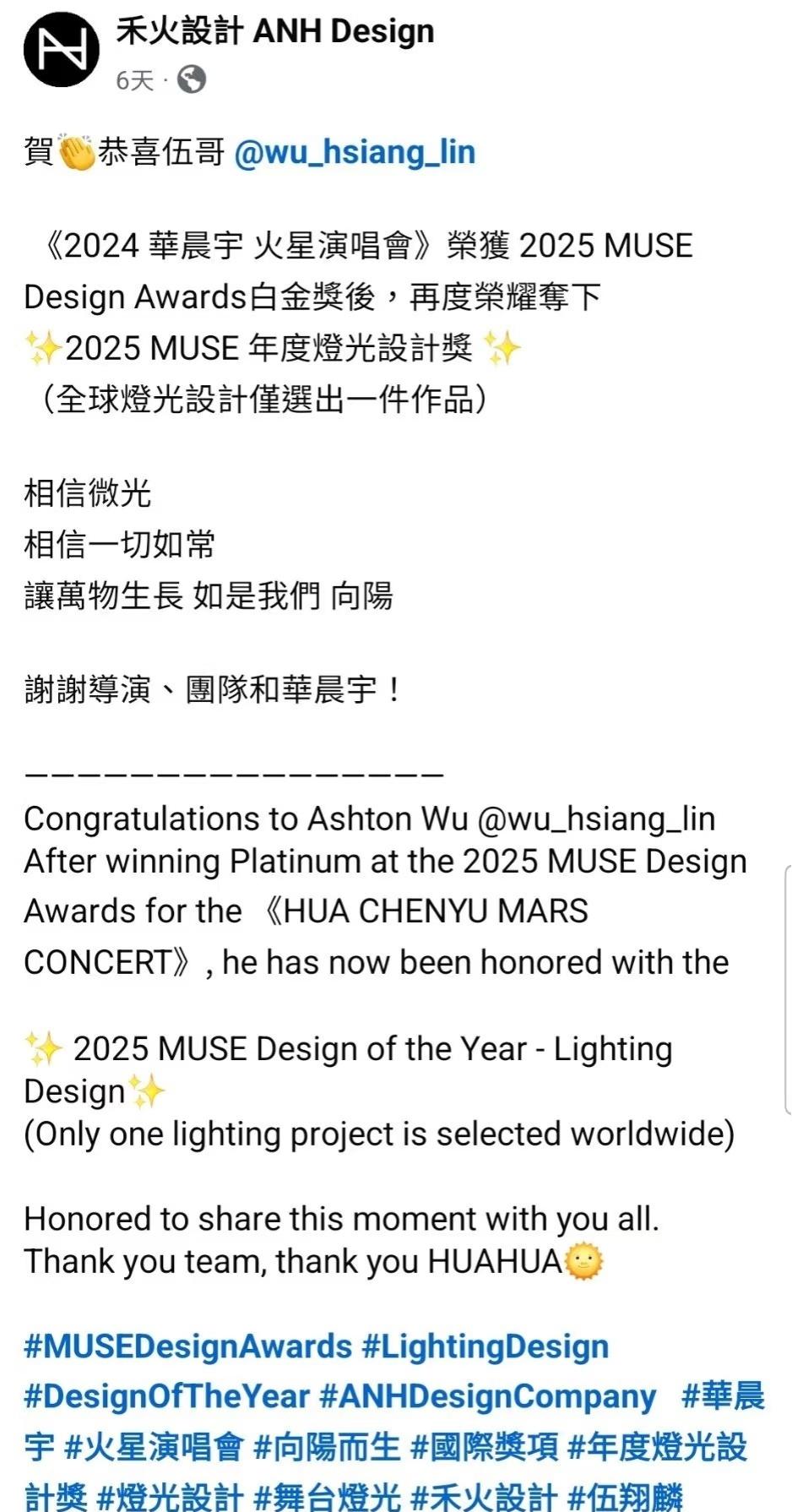
Task: Open hashtag #DesignOfTheYear
Action: click(166, 1396)
